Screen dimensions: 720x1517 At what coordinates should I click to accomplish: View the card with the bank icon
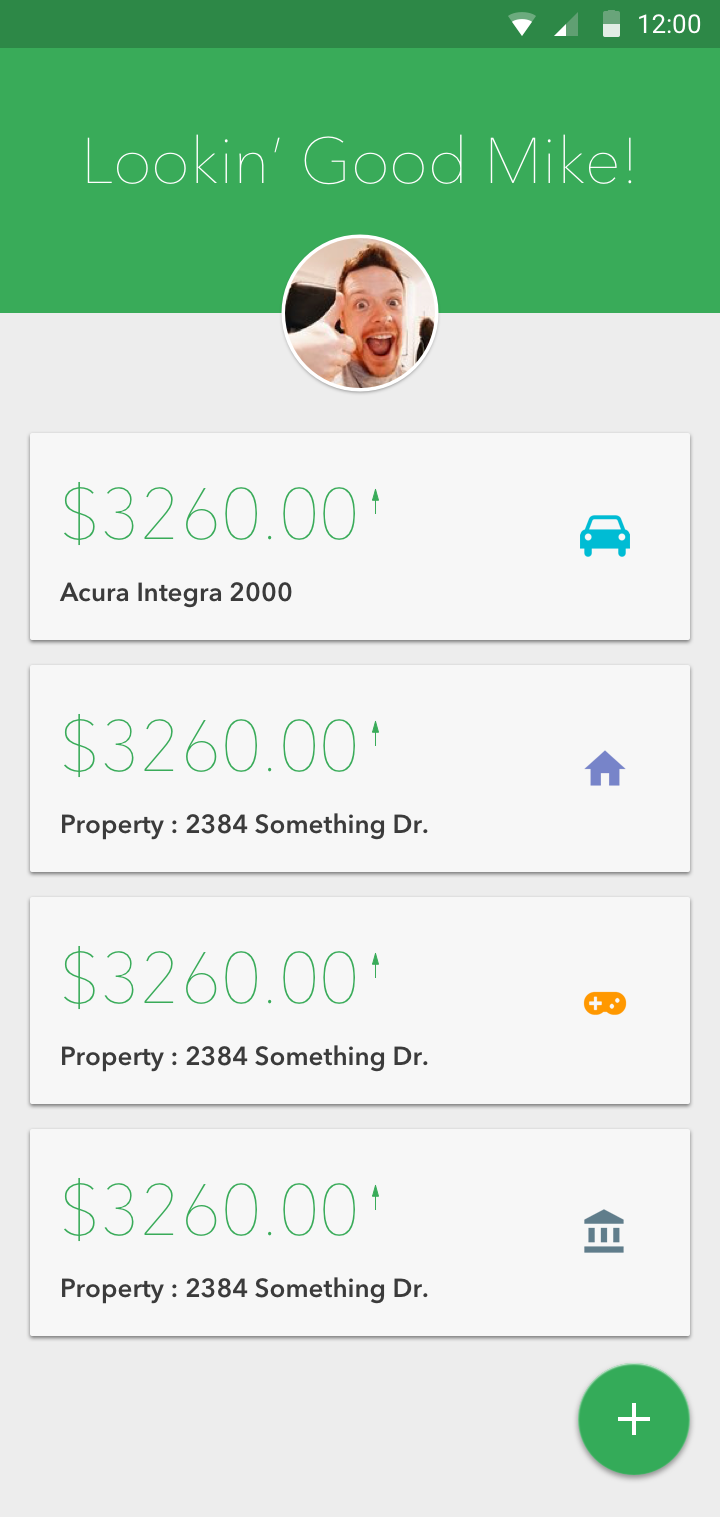[x=360, y=1233]
